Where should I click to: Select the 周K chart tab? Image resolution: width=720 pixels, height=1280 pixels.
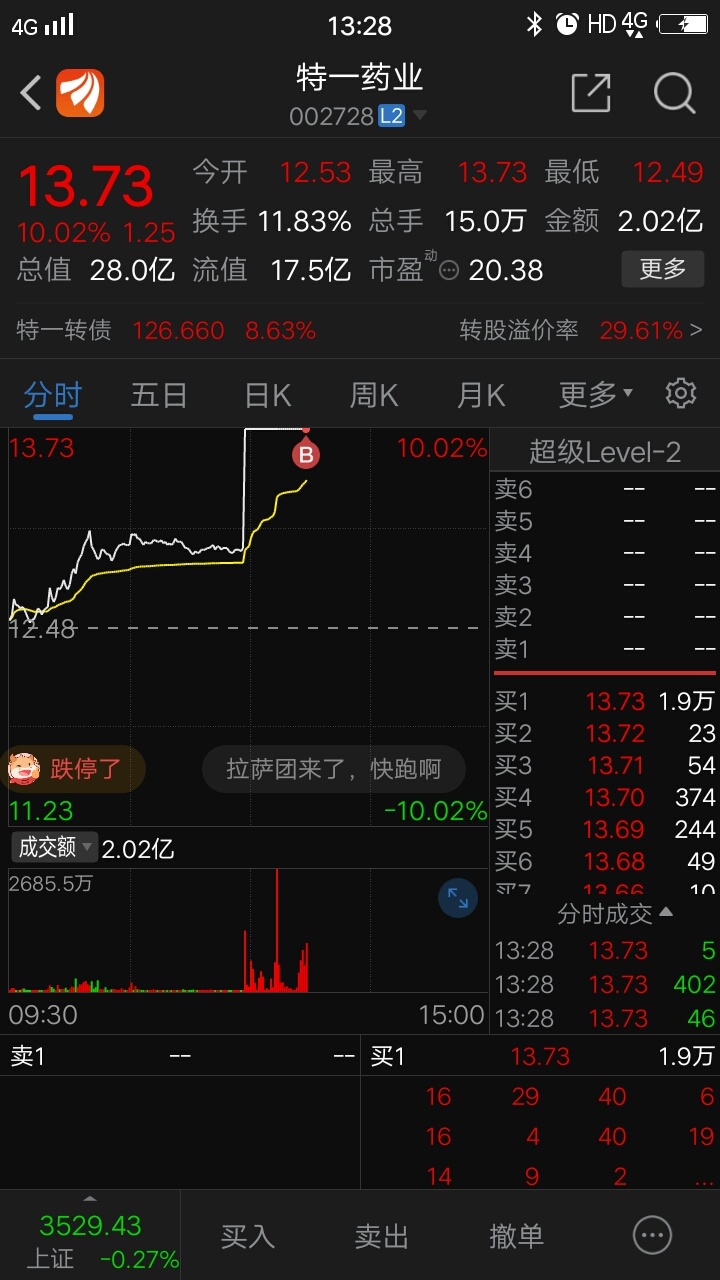374,395
